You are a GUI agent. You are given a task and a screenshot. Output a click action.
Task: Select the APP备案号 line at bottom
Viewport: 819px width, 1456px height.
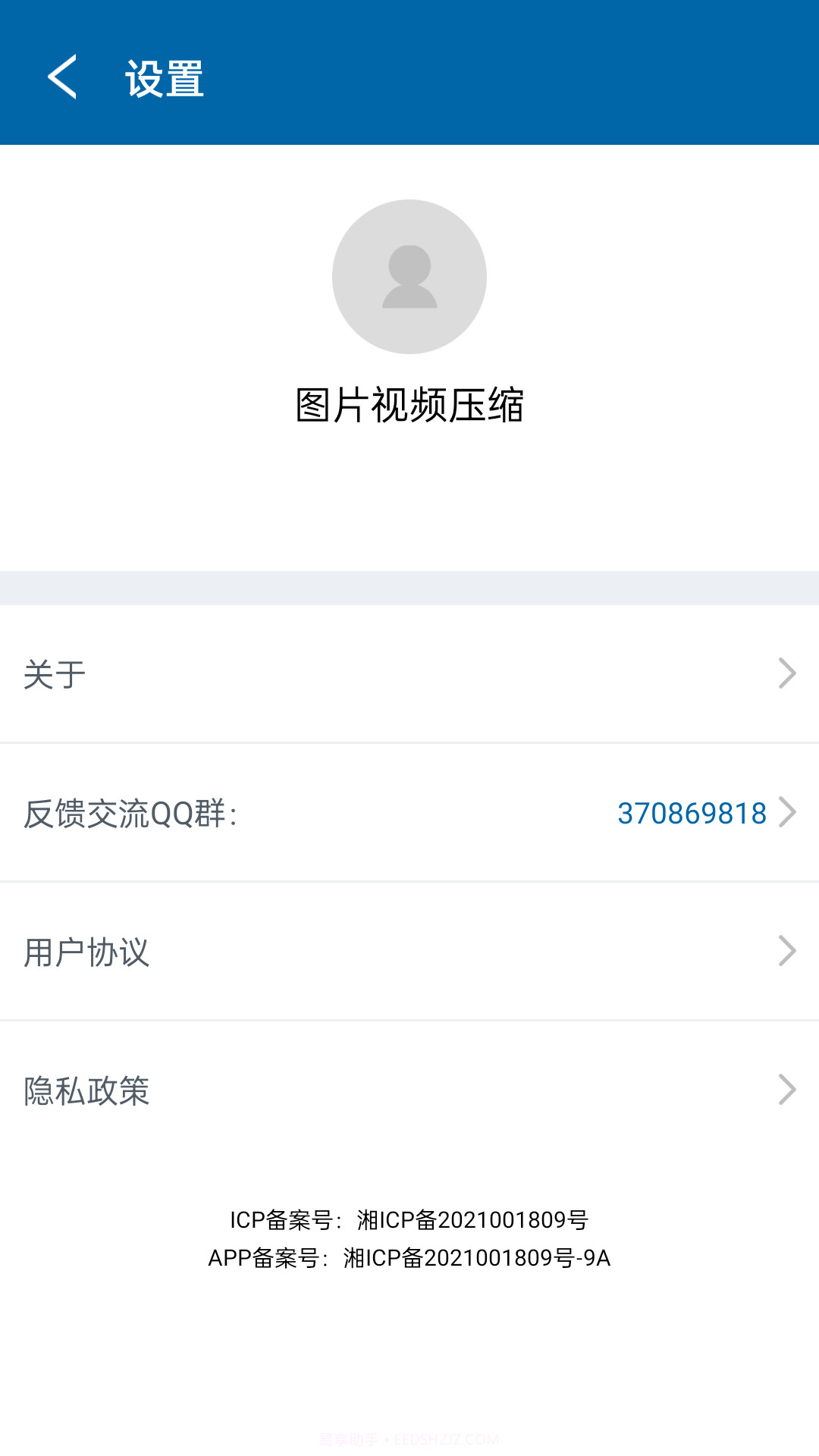coord(409,1255)
